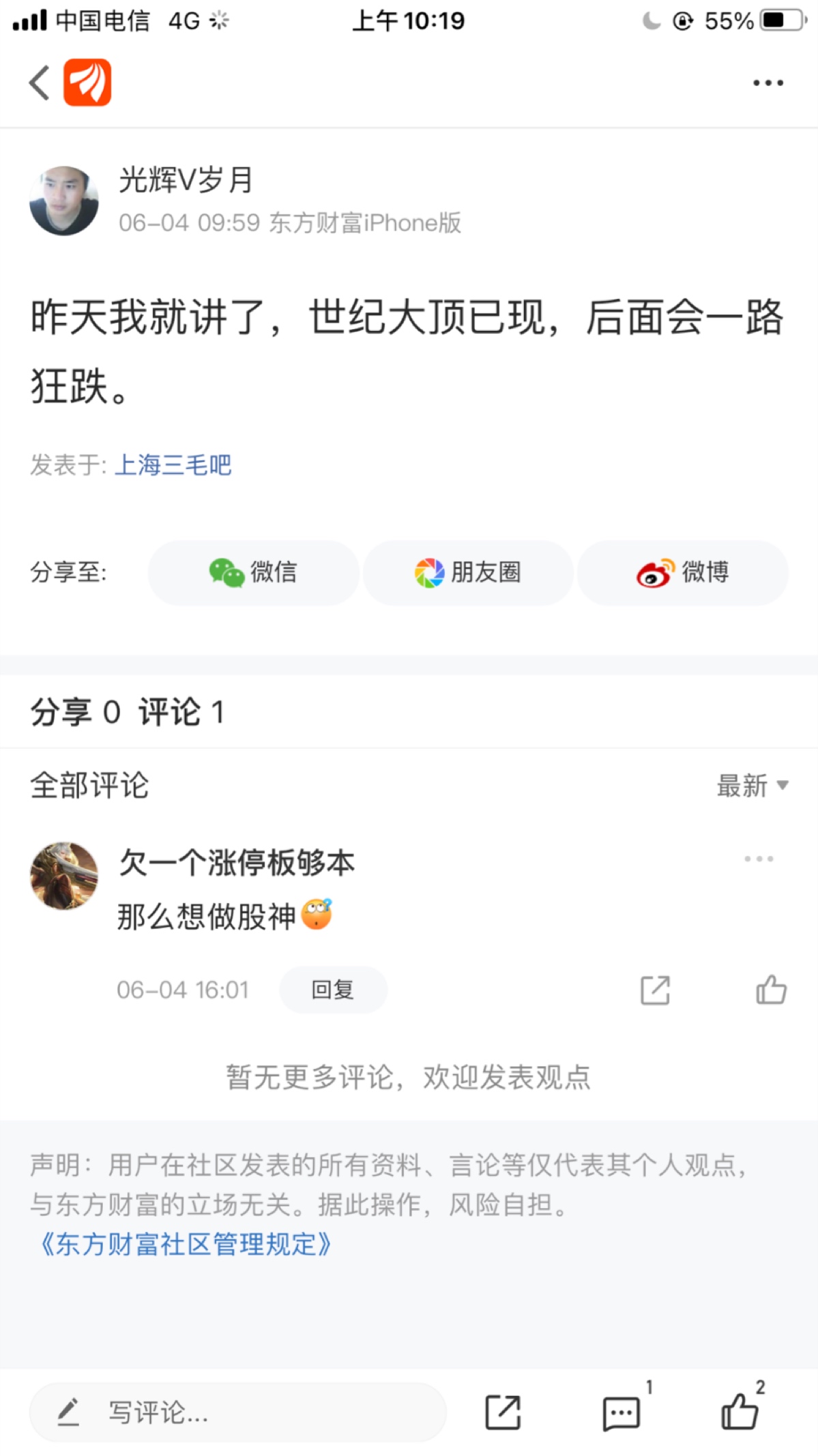Like the comment with the thumbs-up icon
The height and width of the screenshot is (1456, 818).
(x=772, y=990)
